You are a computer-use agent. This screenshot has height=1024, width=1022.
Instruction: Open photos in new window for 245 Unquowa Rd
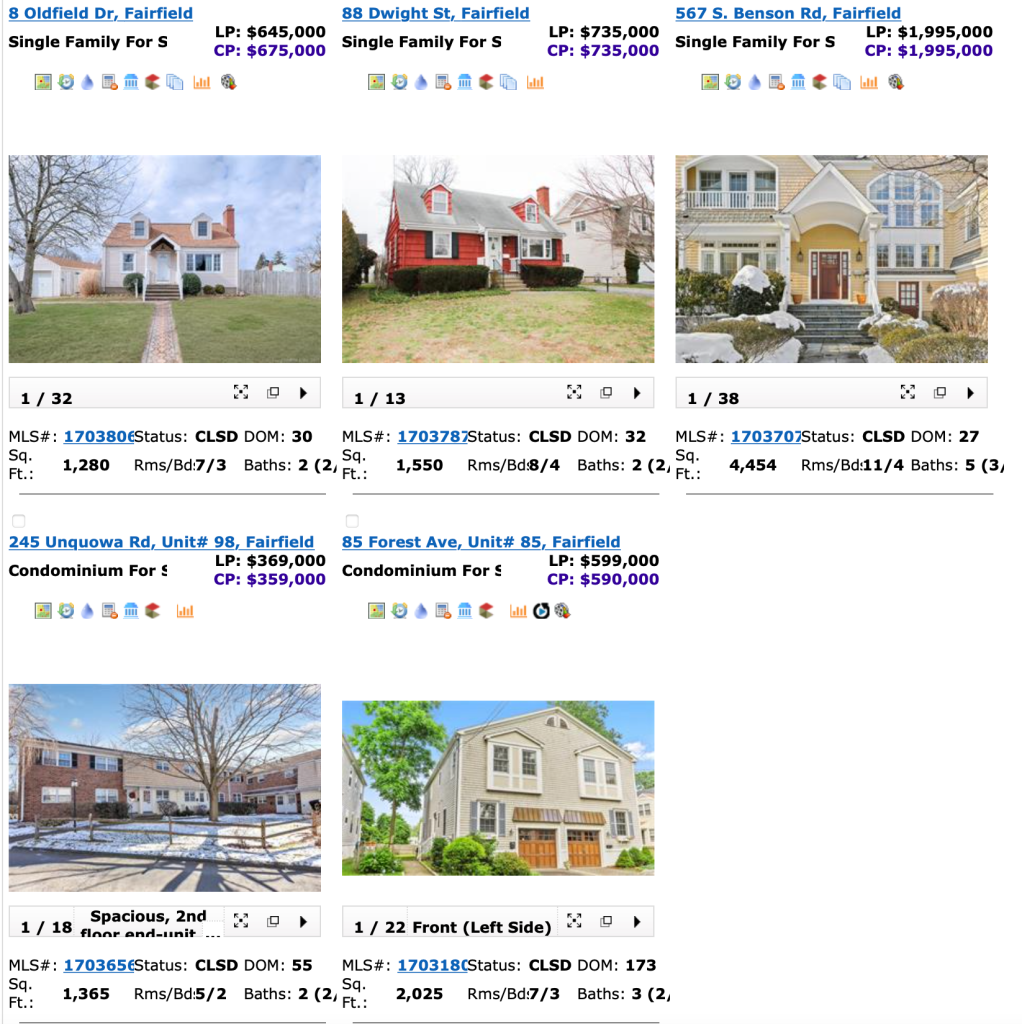coord(273,922)
